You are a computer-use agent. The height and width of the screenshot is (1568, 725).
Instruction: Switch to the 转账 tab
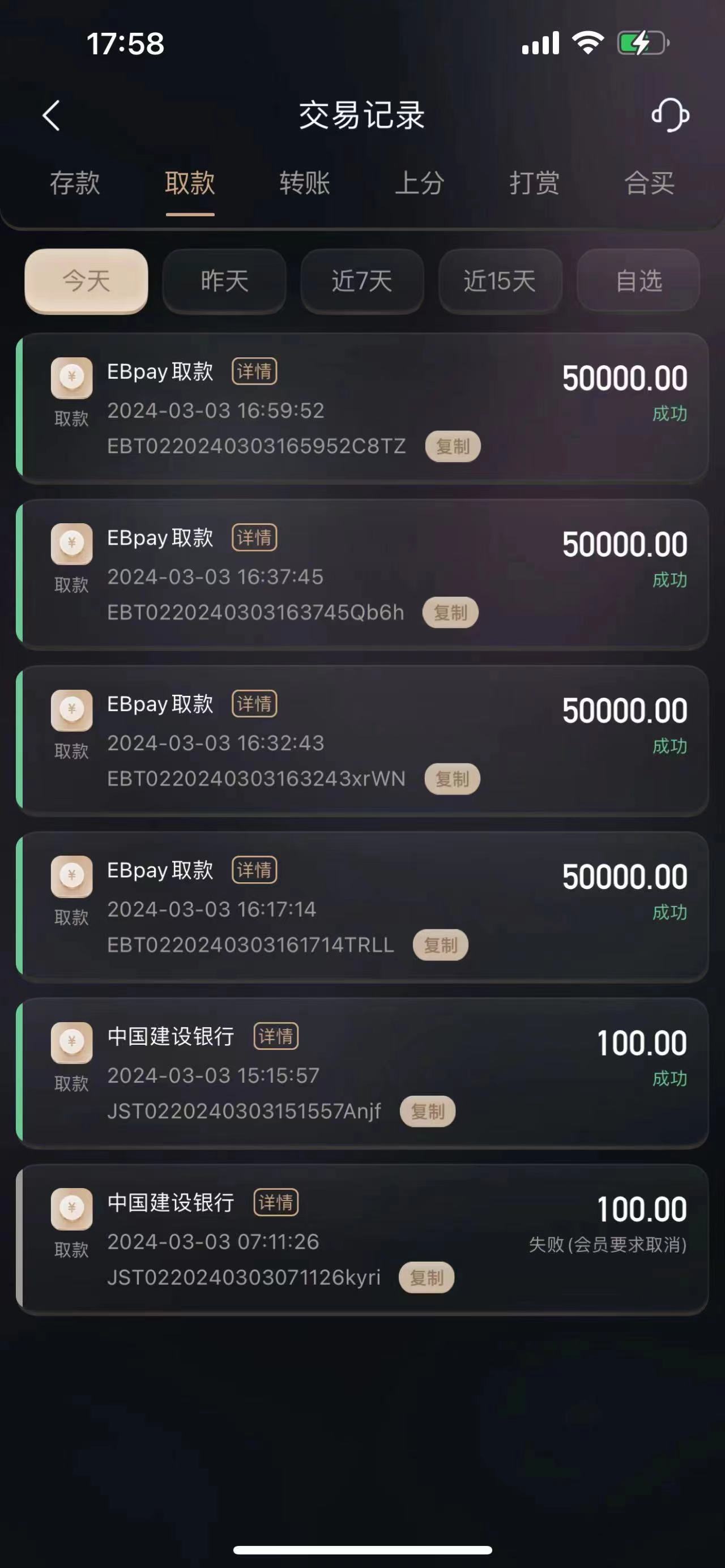pyautogui.click(x=304, y=182)
